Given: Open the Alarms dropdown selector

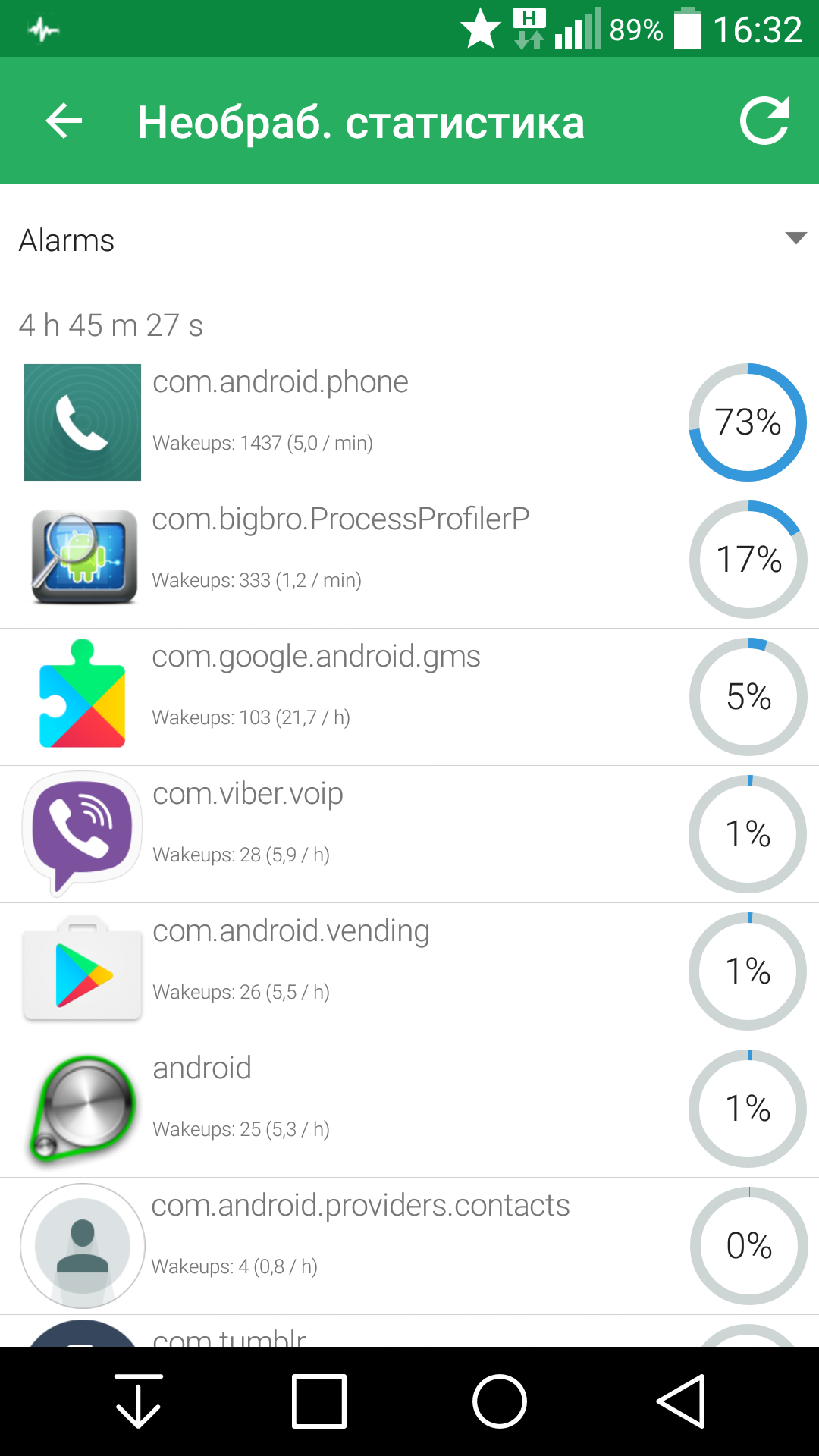Looking at the screenshot, I should [x=409, y=240].
